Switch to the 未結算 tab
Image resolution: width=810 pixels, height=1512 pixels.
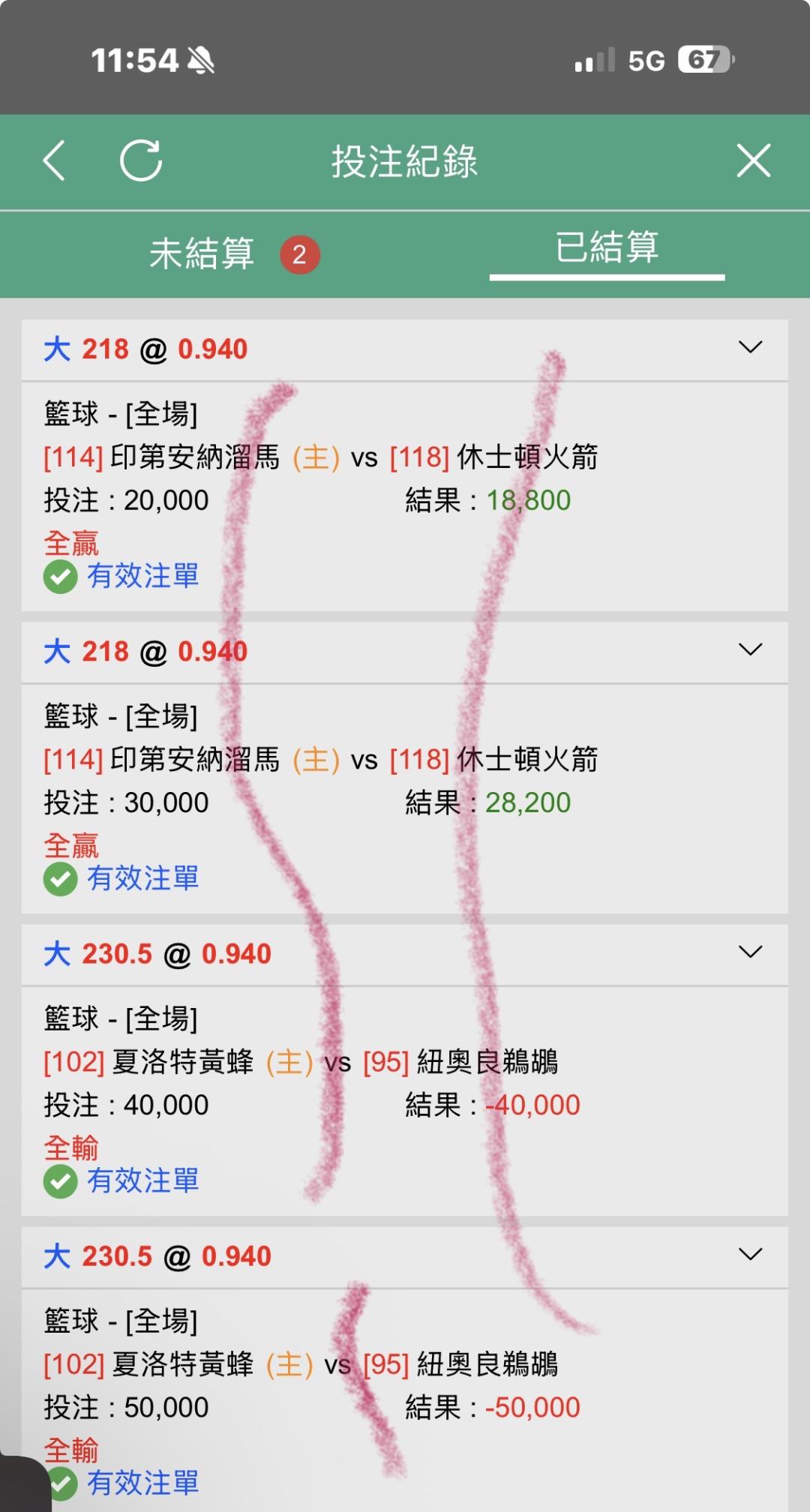coord(234,253)
